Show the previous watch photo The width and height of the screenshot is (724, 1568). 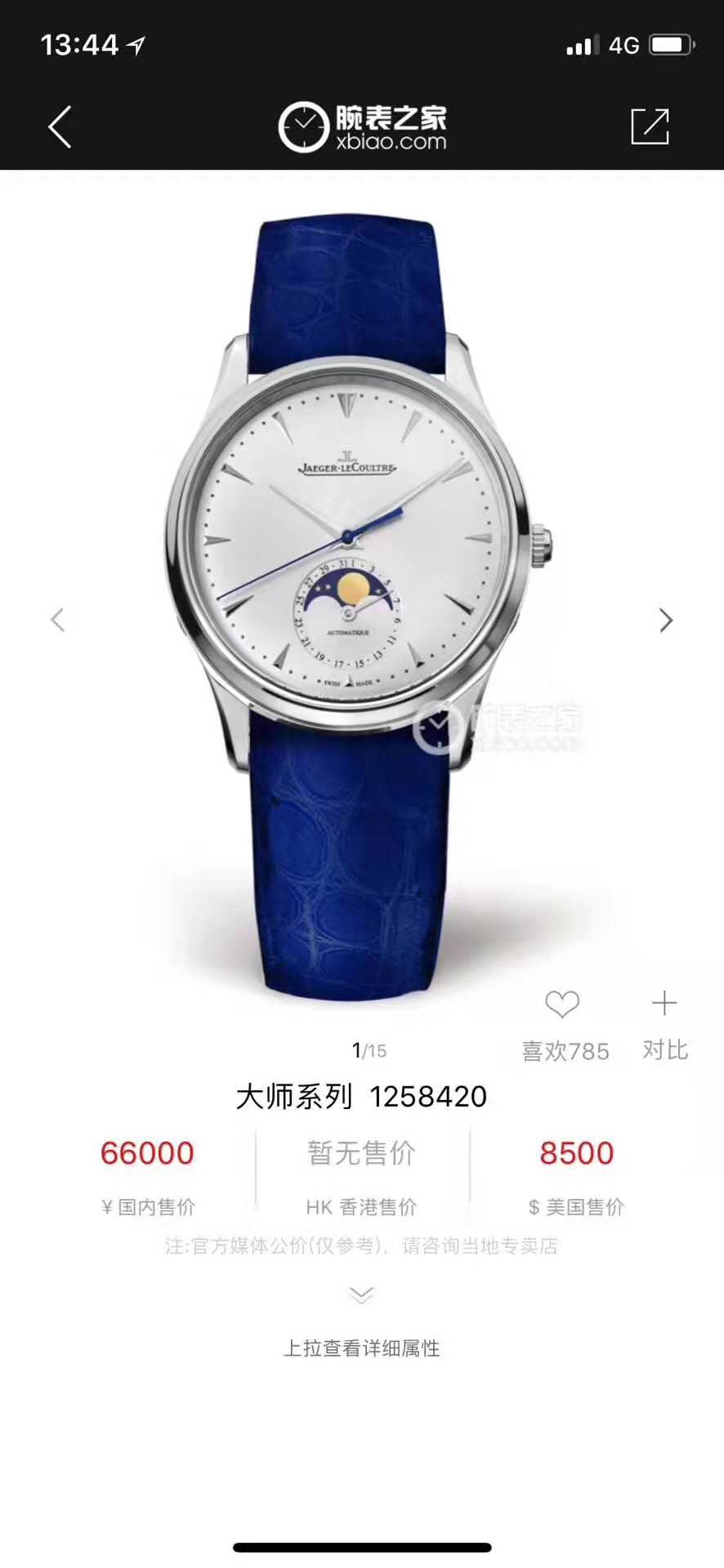pos(57,620)
